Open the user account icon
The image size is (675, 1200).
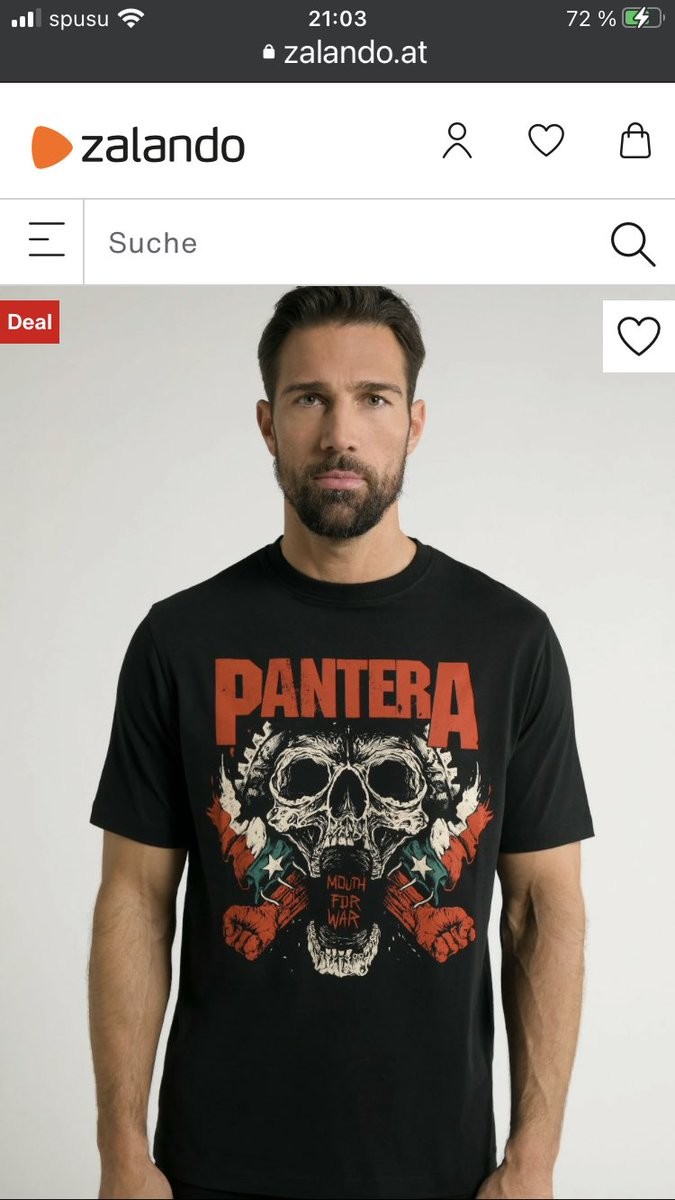pos(457,141)
